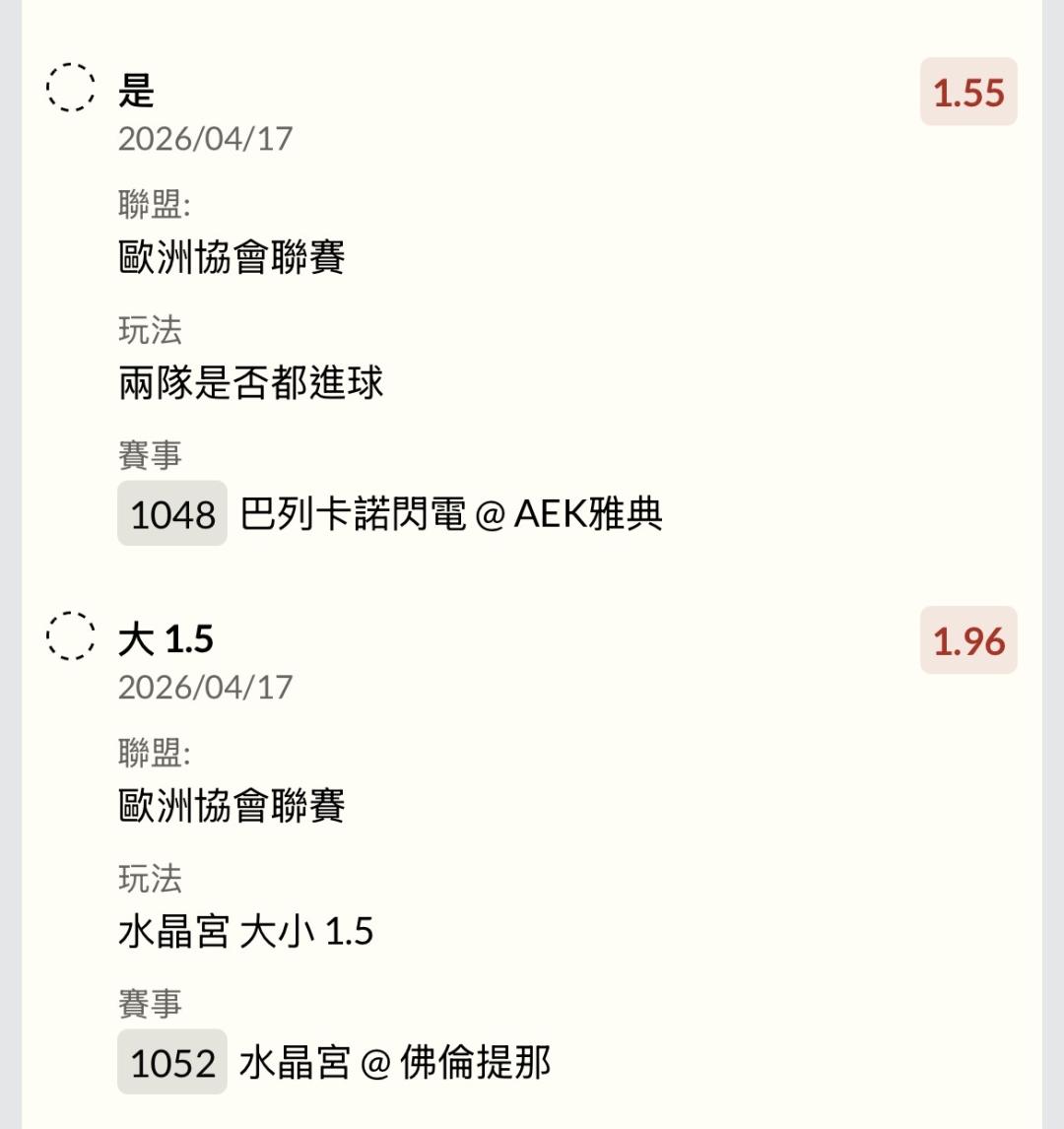Viewport: 1064px width, 1129px height.
Task: Select the dashed circle beside 大 1.5
Action: [x=71, y=635]
